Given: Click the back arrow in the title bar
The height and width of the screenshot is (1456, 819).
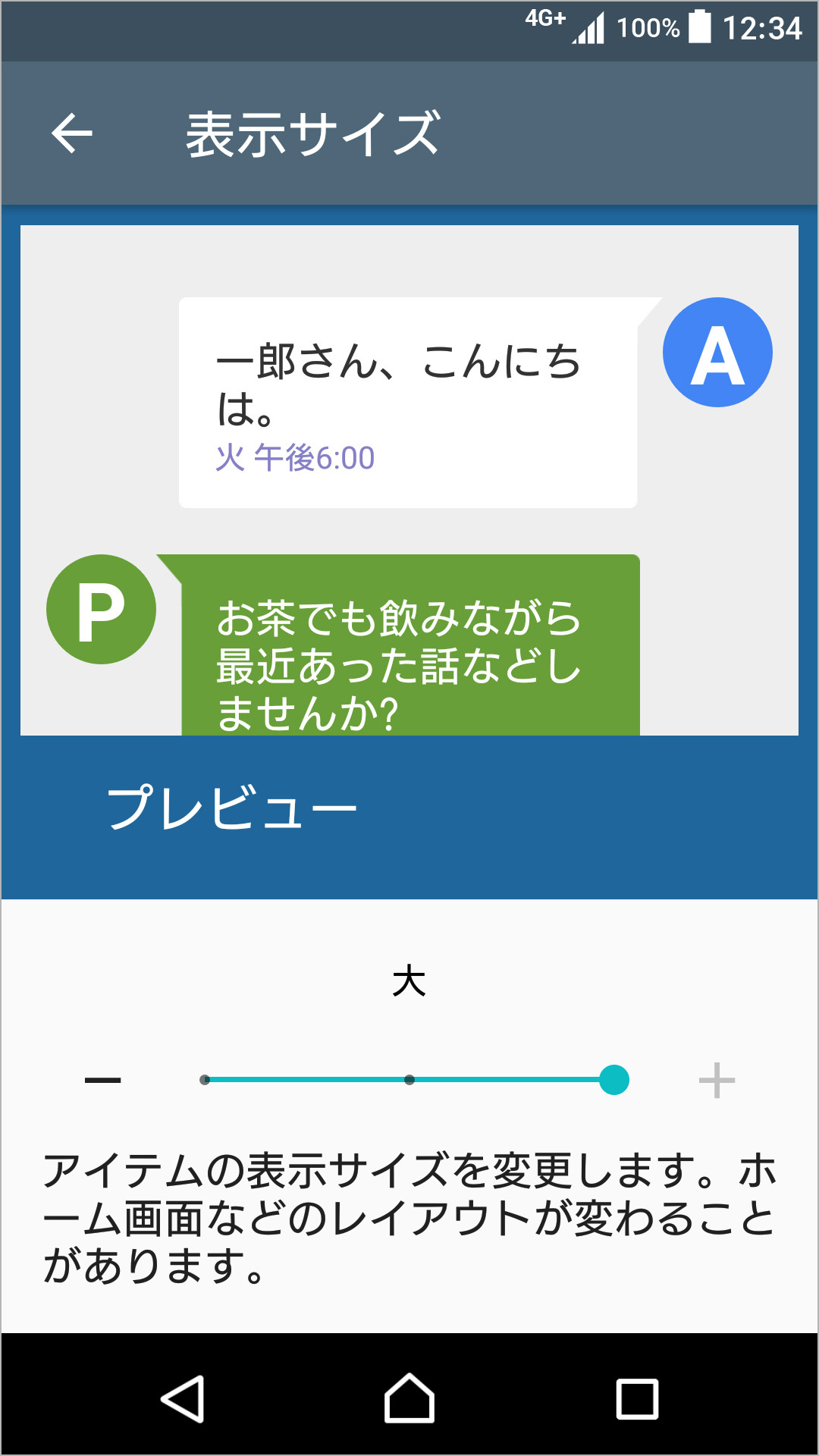Looking at the screenshot, I should (72, 133).
